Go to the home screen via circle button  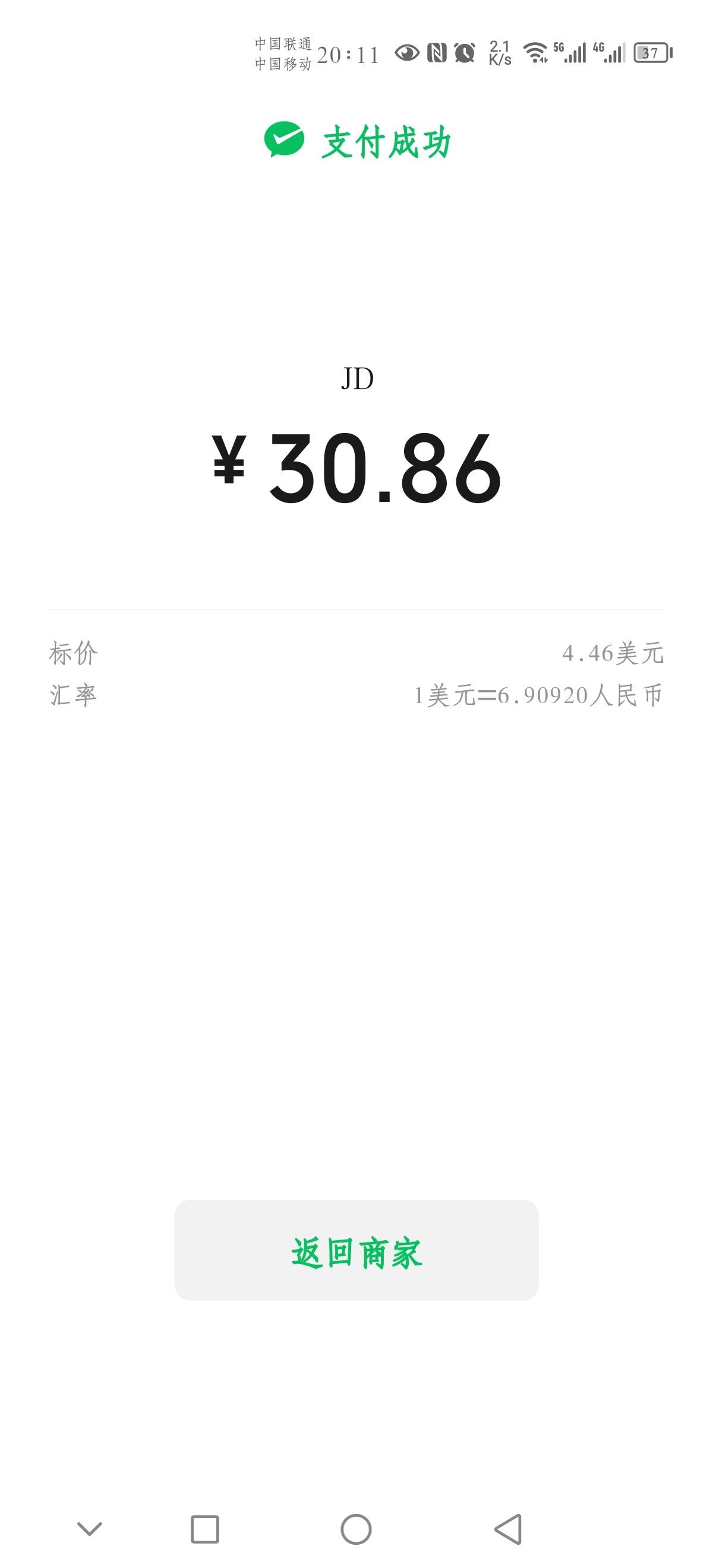click(356, 1529)
